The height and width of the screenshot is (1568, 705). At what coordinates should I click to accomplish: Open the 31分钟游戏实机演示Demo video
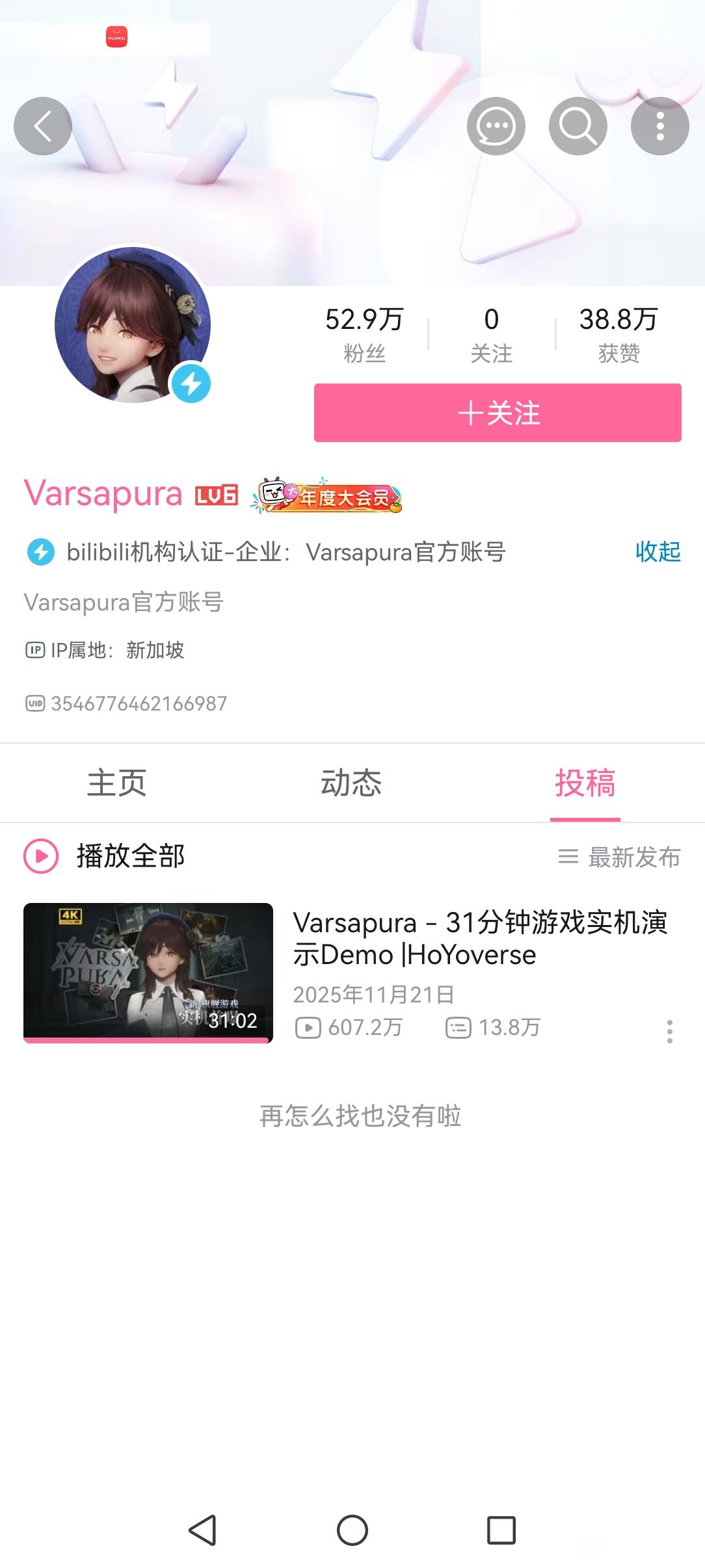(x=479, y=939)
